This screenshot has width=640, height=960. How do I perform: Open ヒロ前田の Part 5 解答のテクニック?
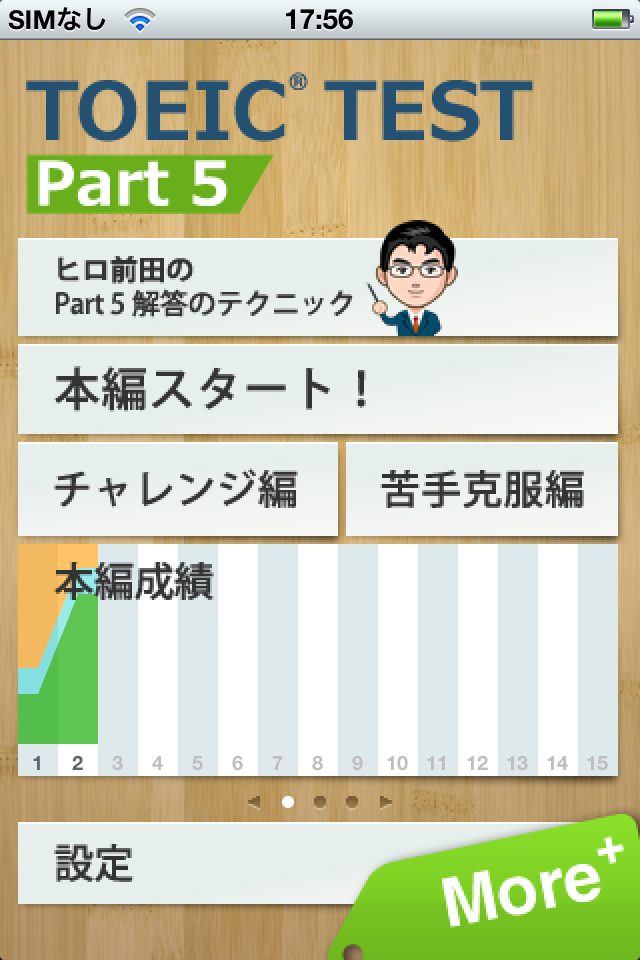(318, 287)
